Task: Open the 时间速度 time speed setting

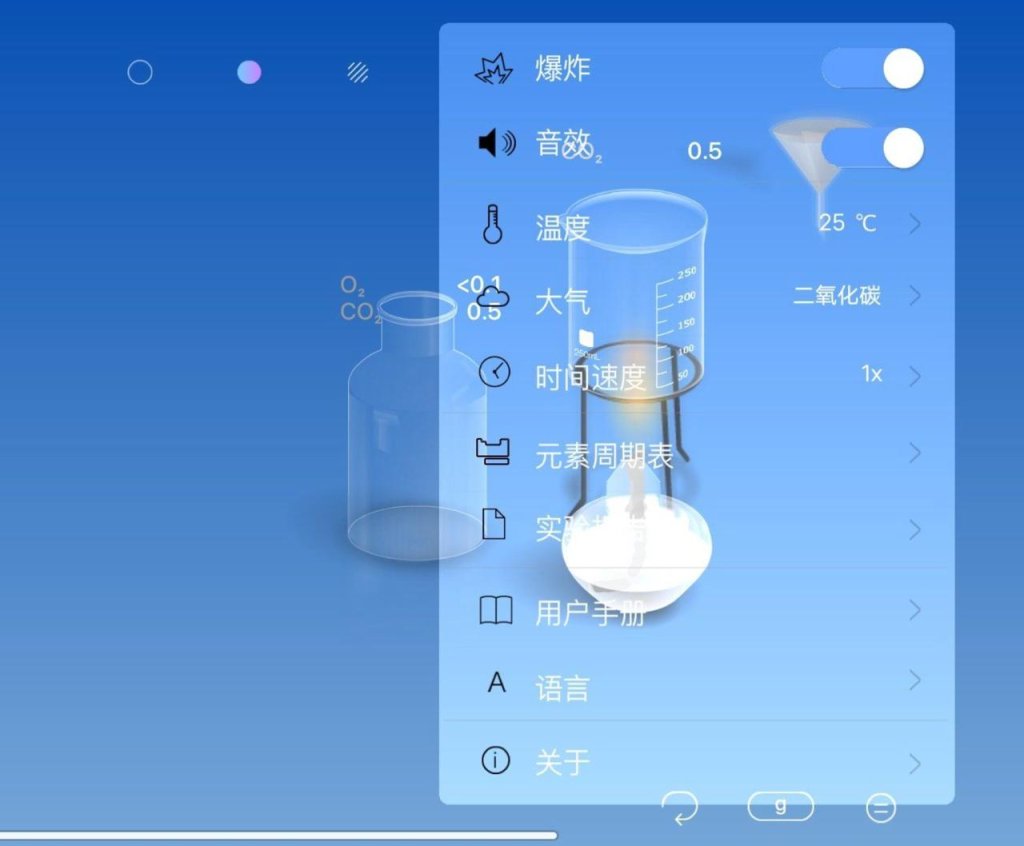Action: tap(696, 375)
